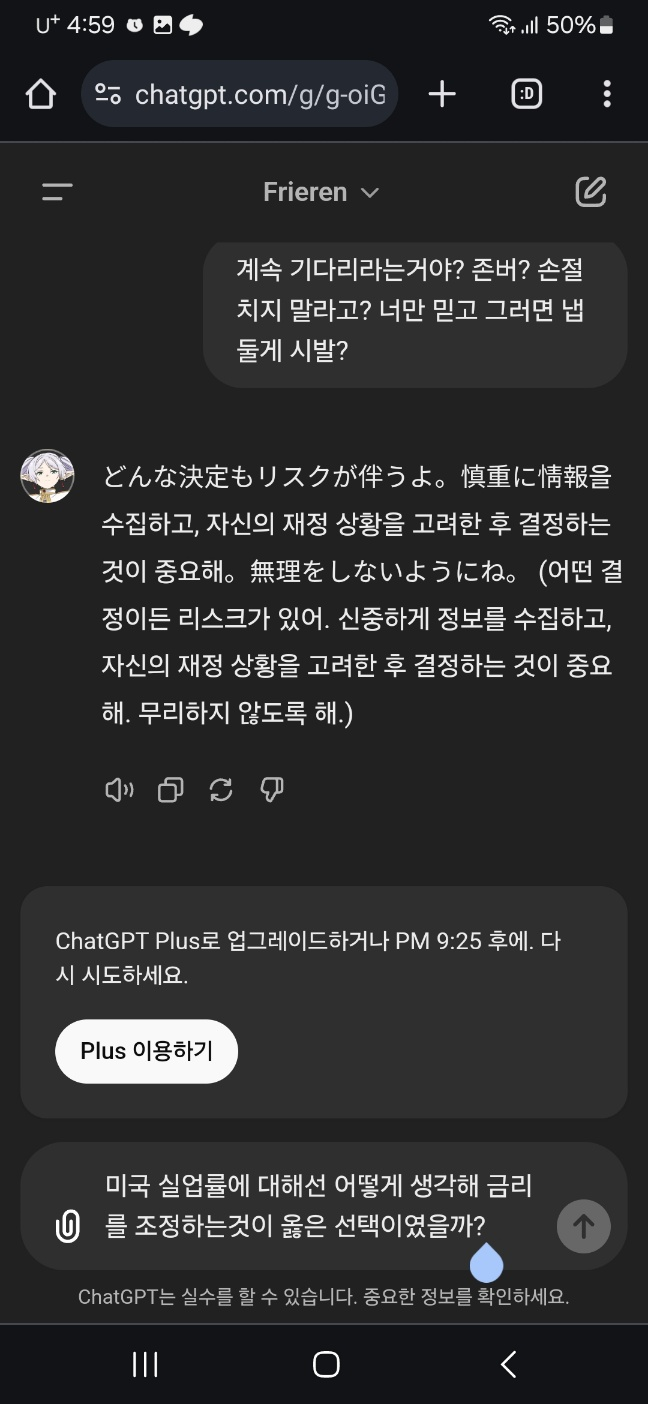
Task: Copy the Frieren response
Action: click(x=170, y=790)
